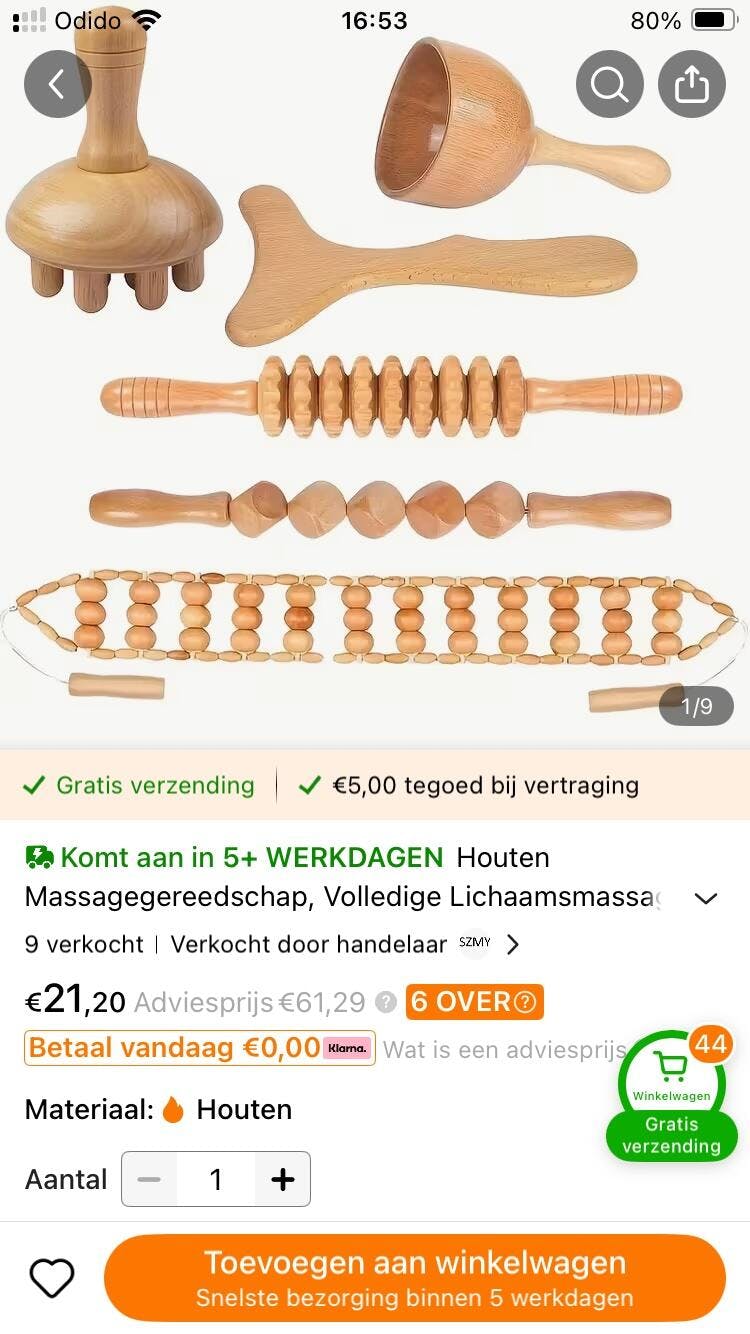Open the search magnifier icon
The image size is (750, 1334).
609,85
